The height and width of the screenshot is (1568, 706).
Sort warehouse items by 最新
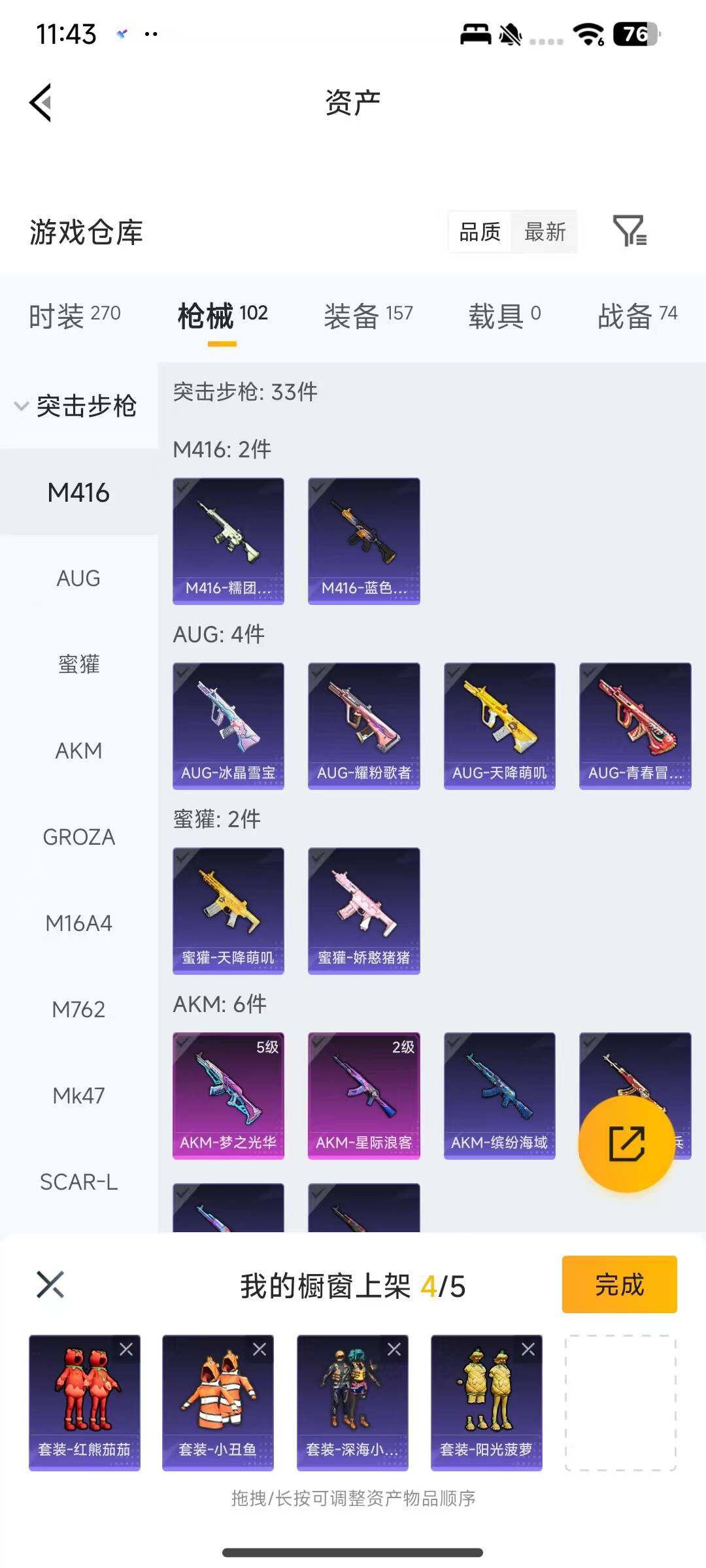pos(545,231)
